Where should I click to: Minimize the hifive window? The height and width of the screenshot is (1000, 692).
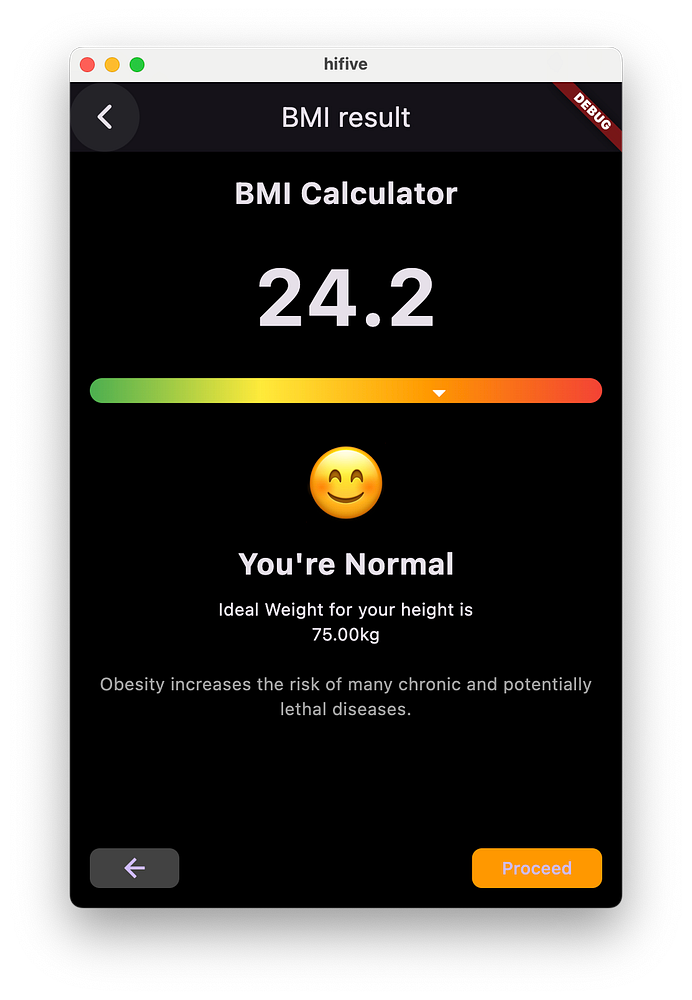point(112,65)
